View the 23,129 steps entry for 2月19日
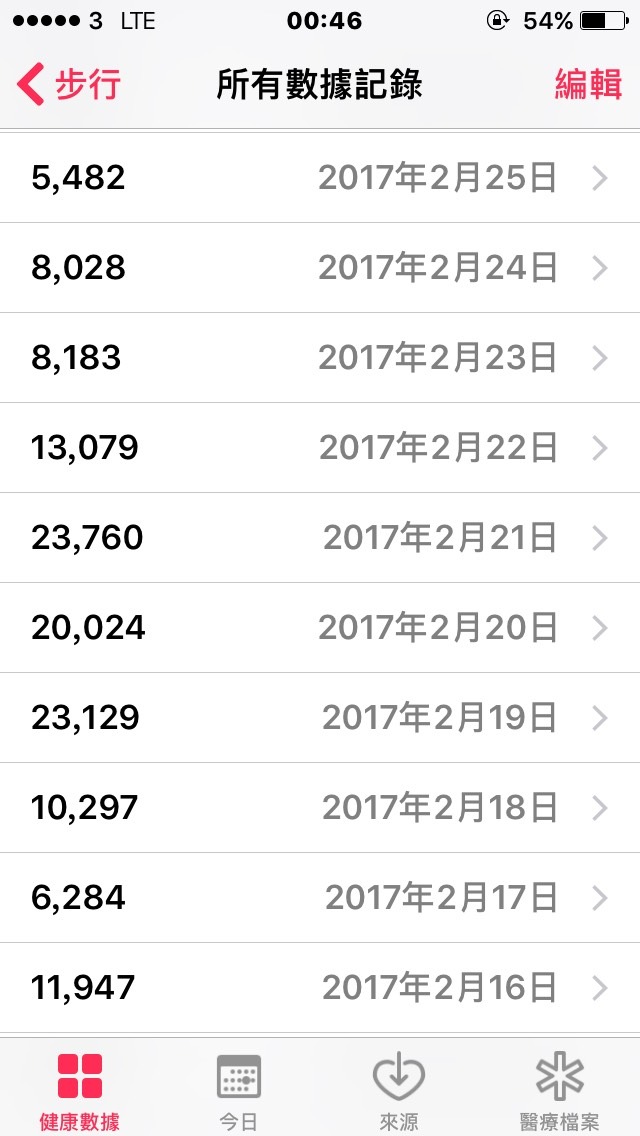This screenshot has width=640, height=1136. [320, 718]
